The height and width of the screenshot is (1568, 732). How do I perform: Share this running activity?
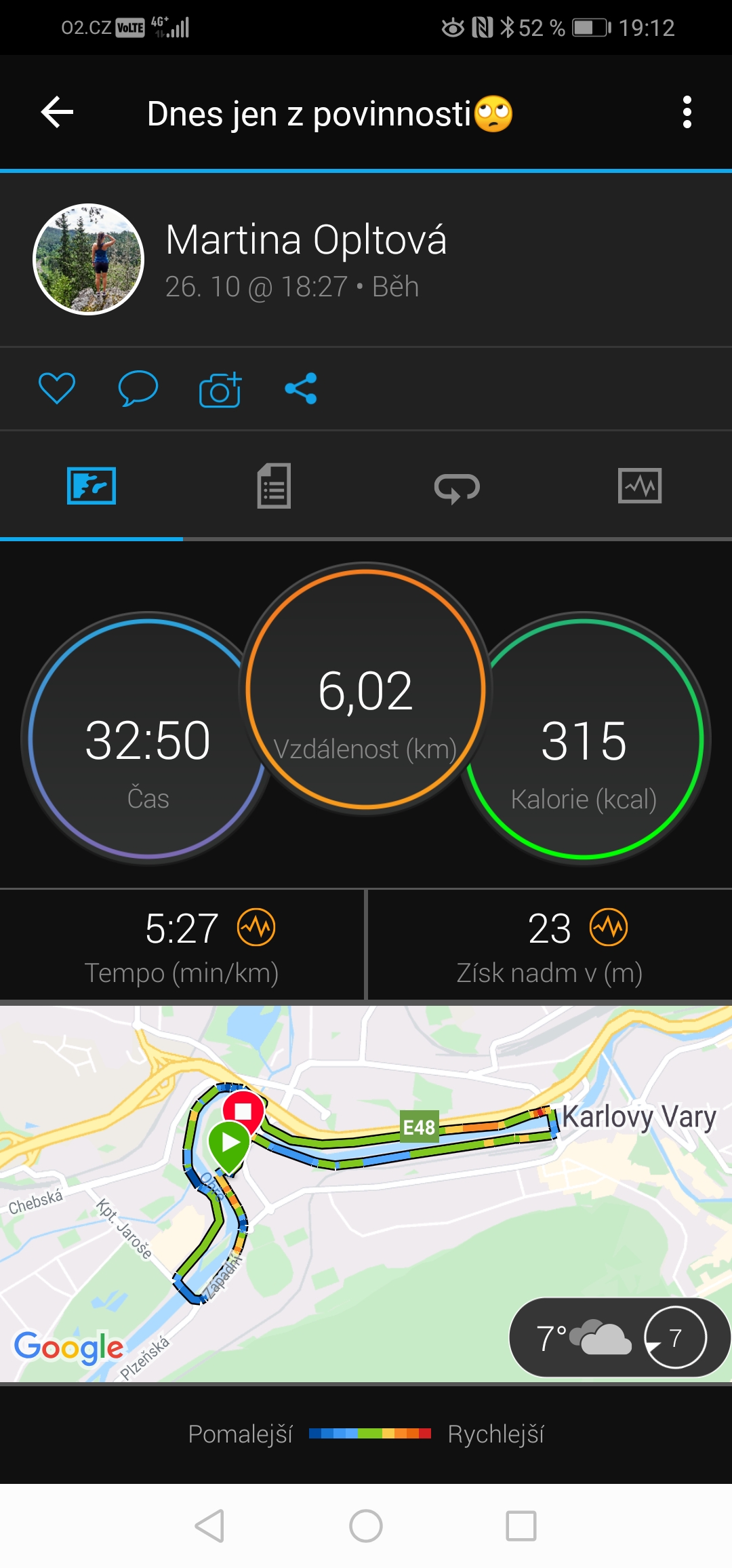[301, 389]
